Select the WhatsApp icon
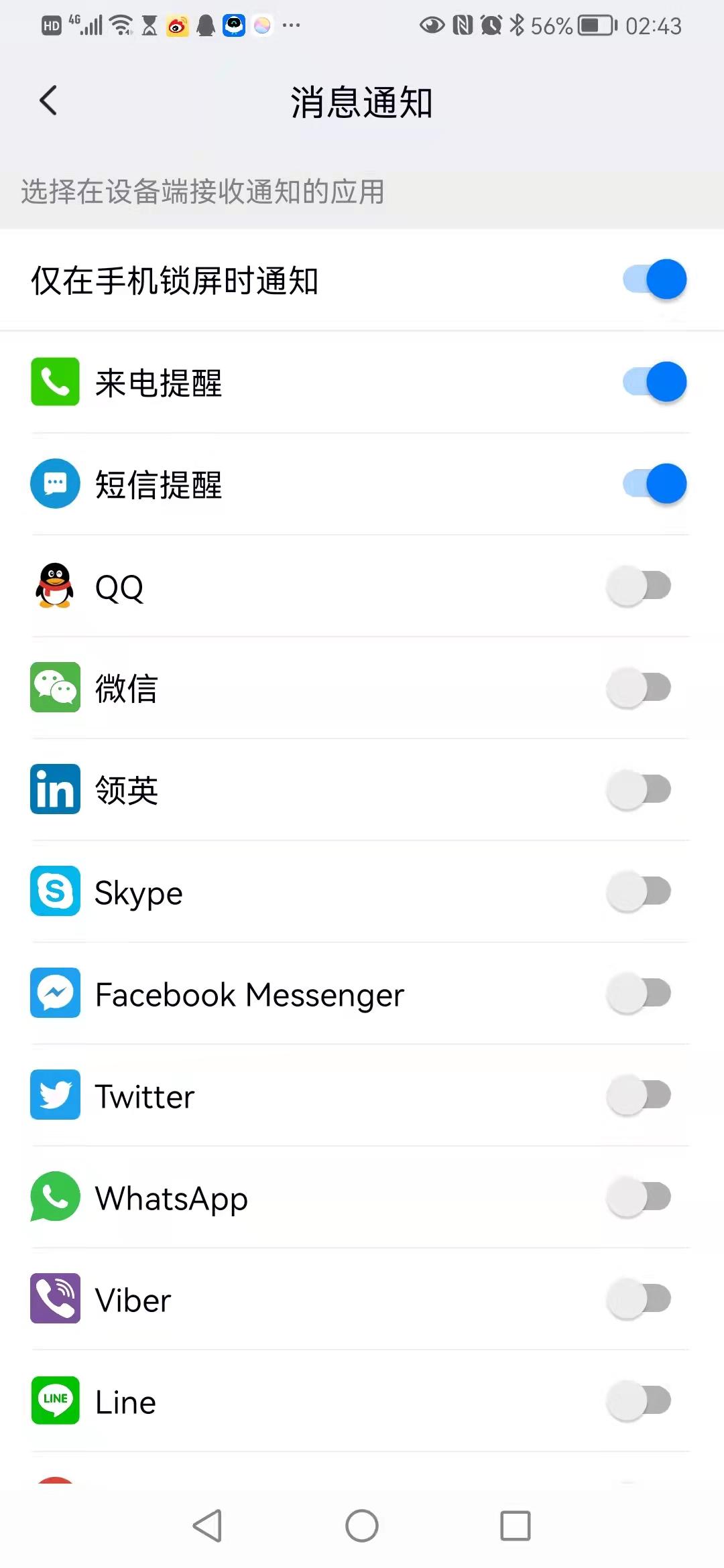This screenshot has height=1568, width=724. 55,1197
